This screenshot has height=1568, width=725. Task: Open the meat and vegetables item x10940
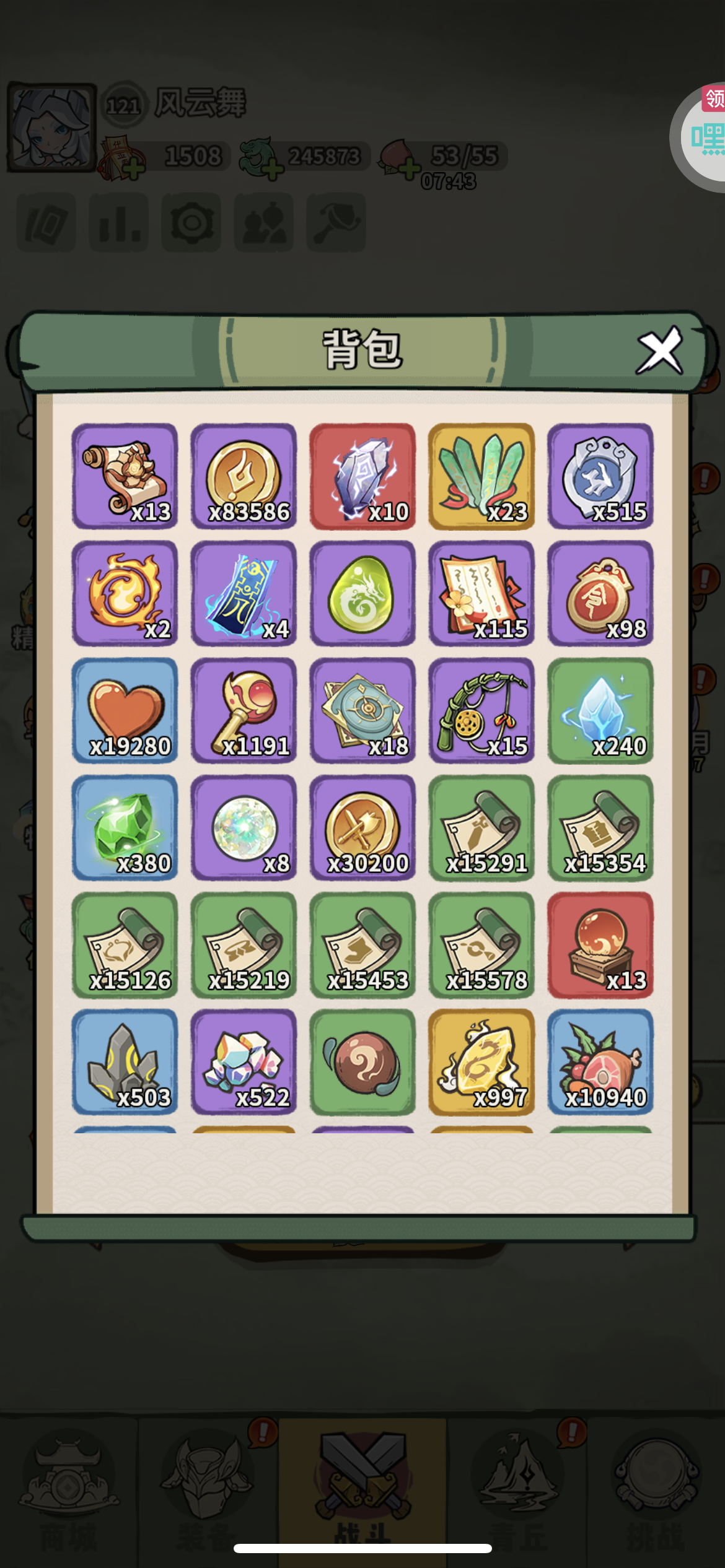coord(600,1061)
